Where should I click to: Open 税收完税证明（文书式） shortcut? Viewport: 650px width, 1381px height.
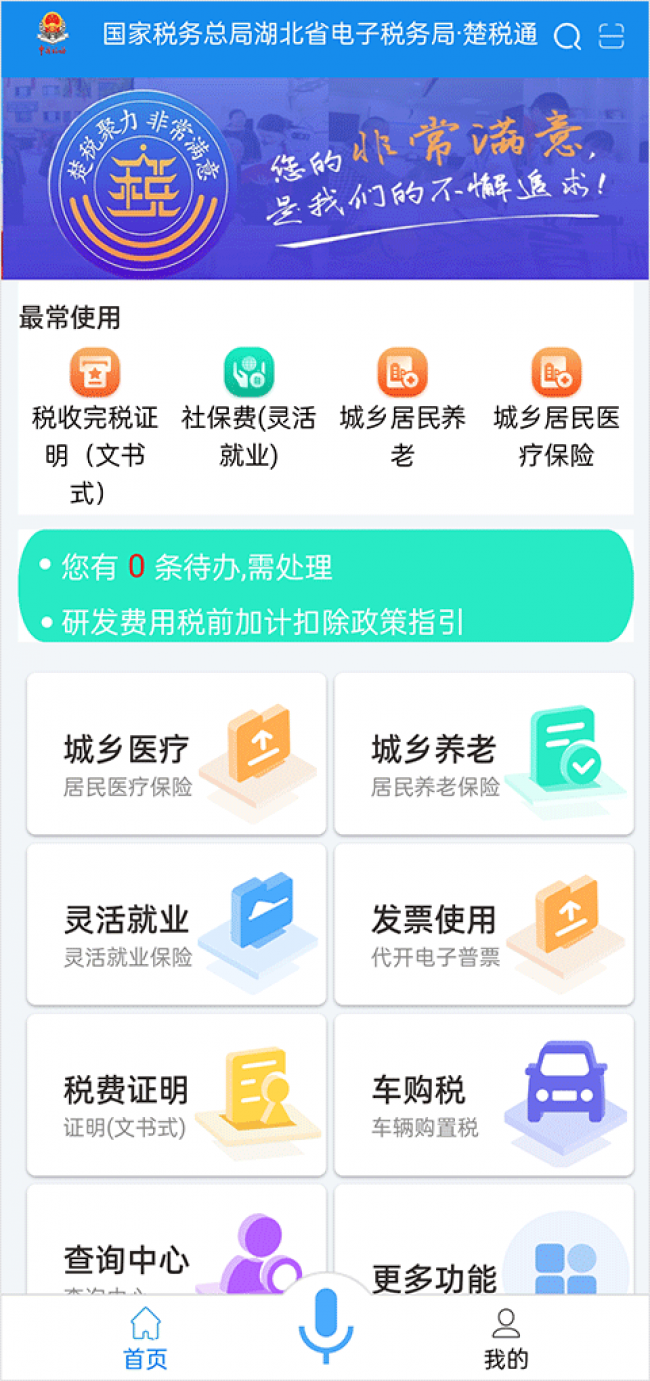click(94, 425)
